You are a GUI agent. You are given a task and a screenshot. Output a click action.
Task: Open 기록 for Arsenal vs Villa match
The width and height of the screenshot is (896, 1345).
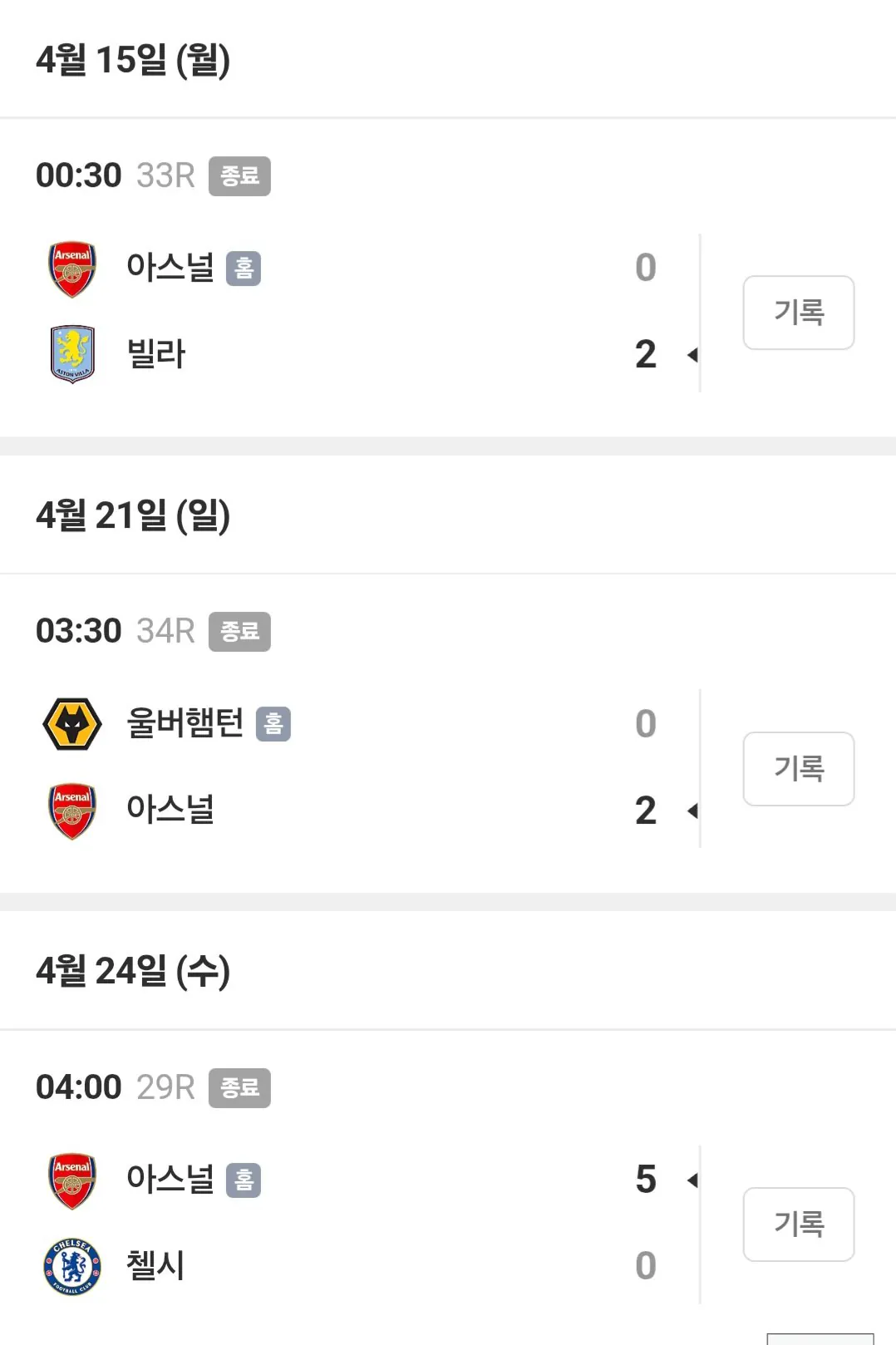(x=798, y=313)
